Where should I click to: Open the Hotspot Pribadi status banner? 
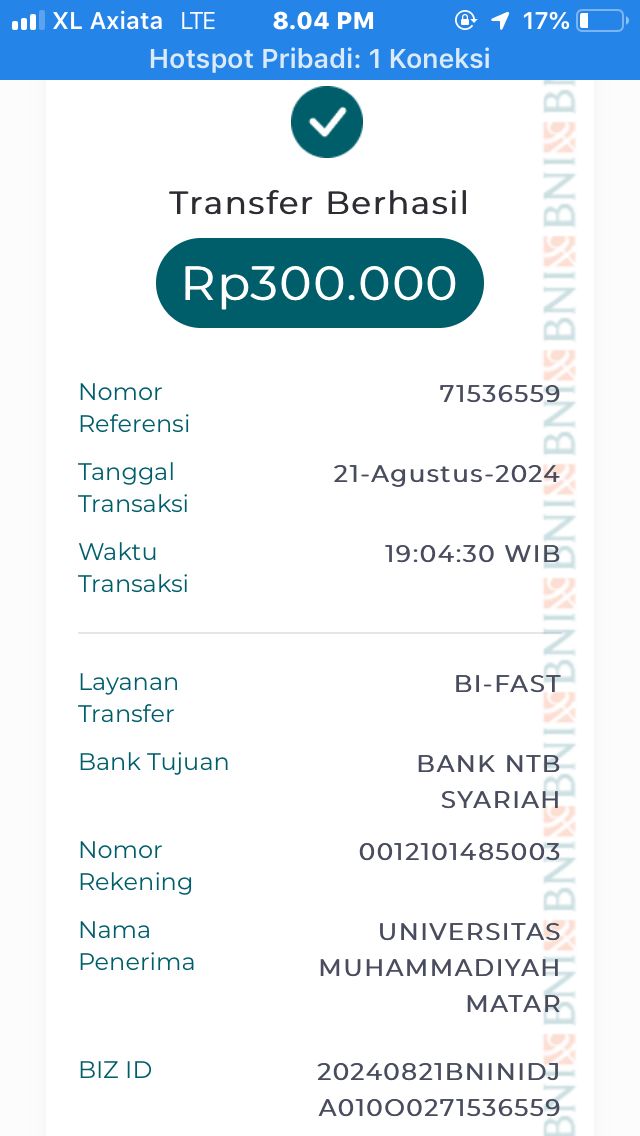click(x=320, y=59)
